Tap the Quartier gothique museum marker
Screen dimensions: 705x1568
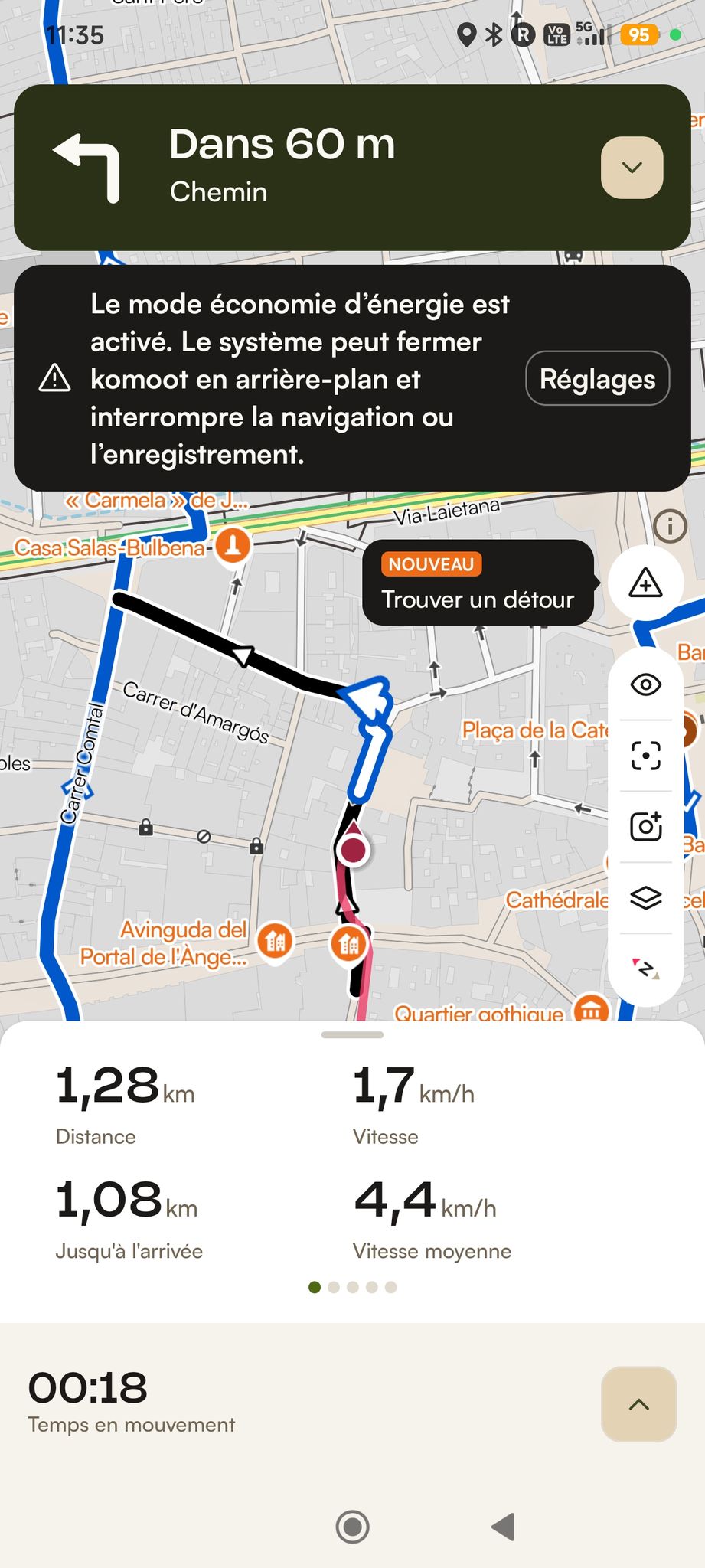pyautogui.click(x=591, y=1009)
